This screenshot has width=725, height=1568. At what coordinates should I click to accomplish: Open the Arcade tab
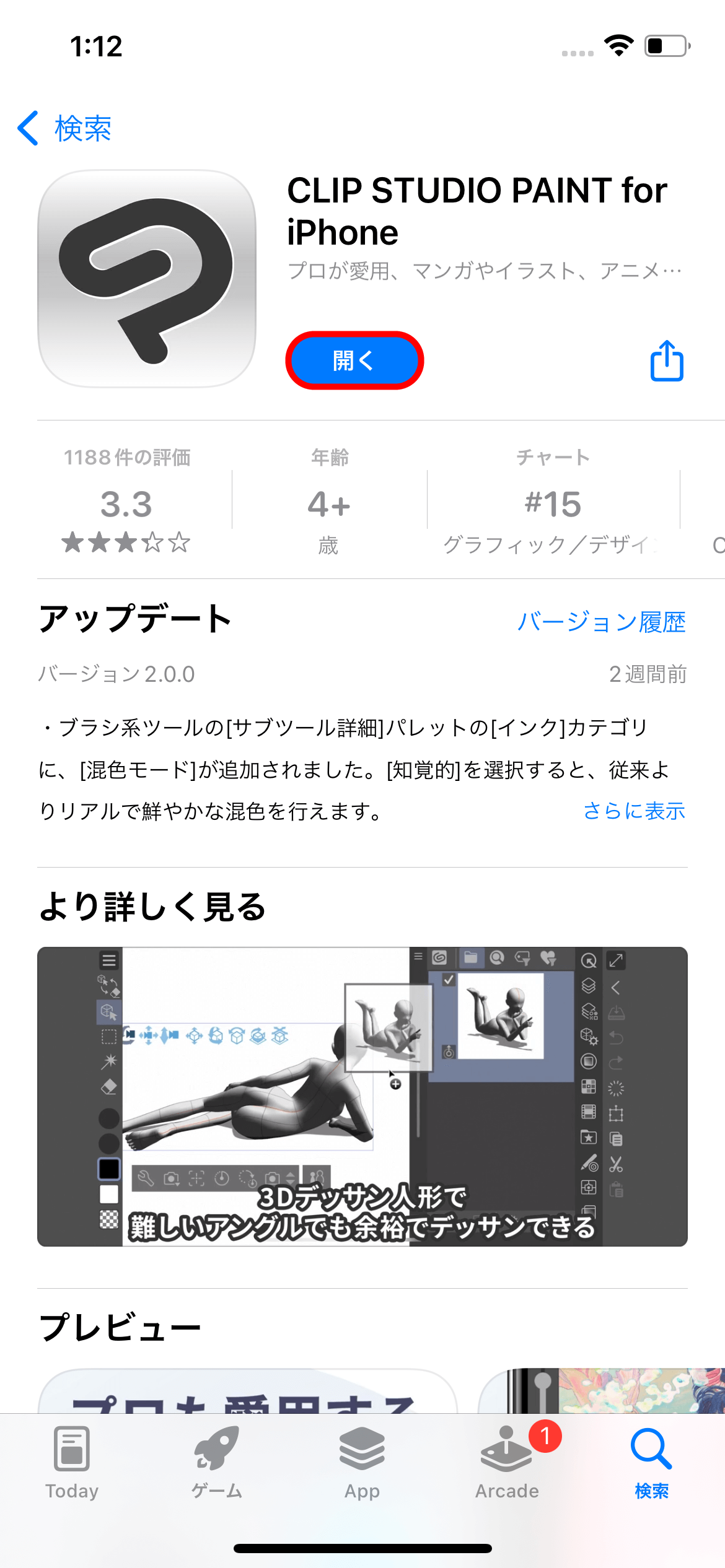tap(507, 1463)
